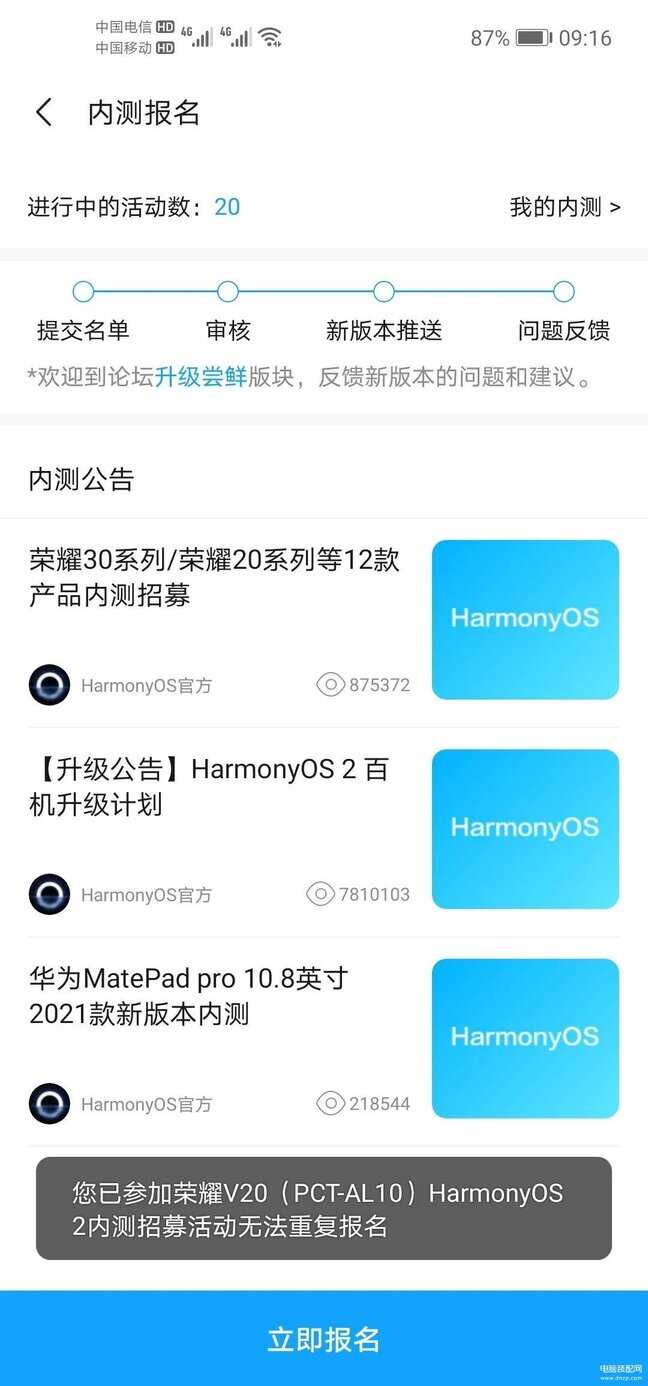Open HarmonyOS 2 百机升级计划 announcement
Screen dimensions: 648x1386
(x=210, y=786)
